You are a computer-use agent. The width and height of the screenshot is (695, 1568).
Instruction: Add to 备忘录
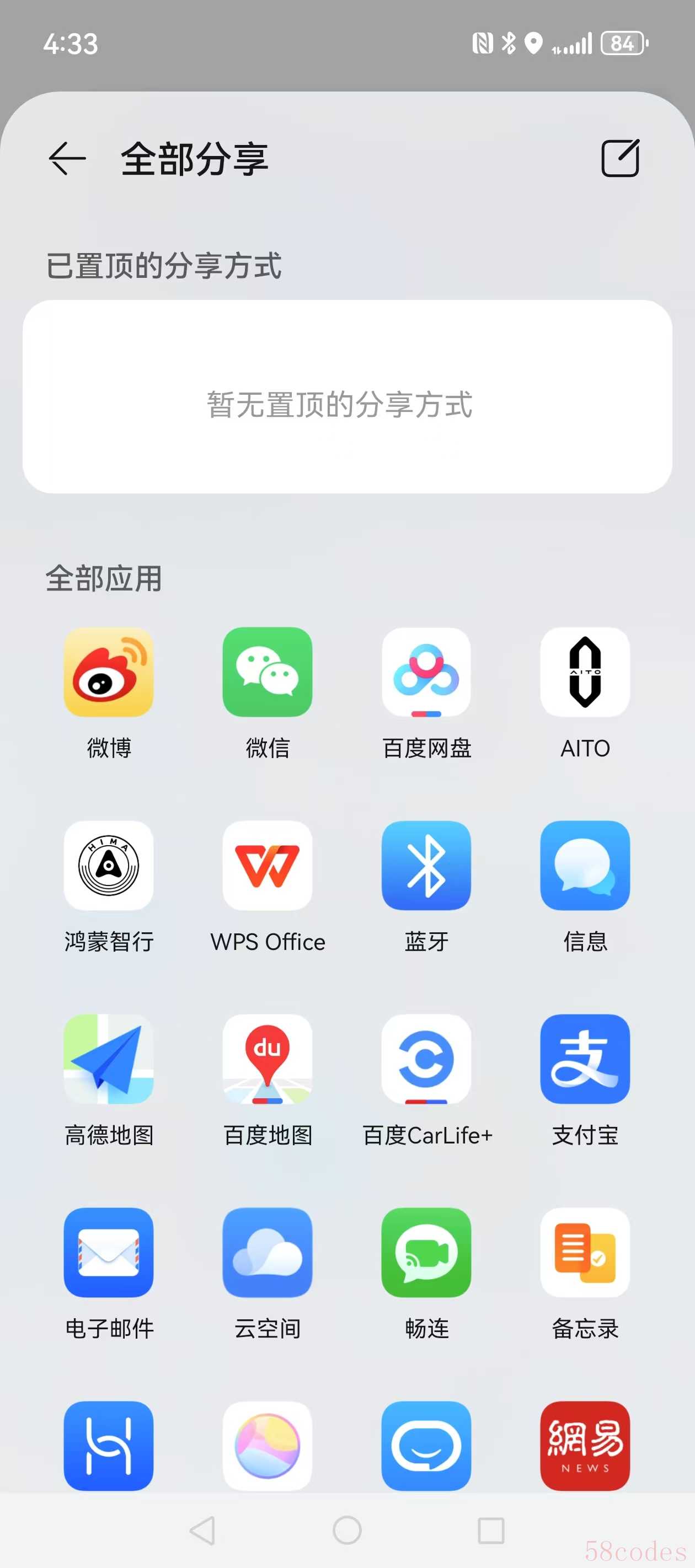click(585, 1253)
